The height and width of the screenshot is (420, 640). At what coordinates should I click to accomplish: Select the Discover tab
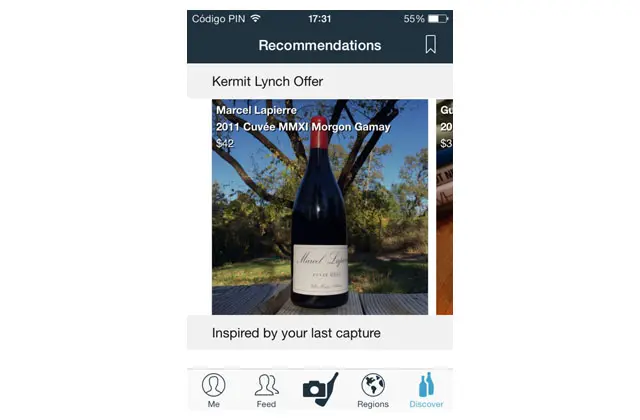coord(426,390)
